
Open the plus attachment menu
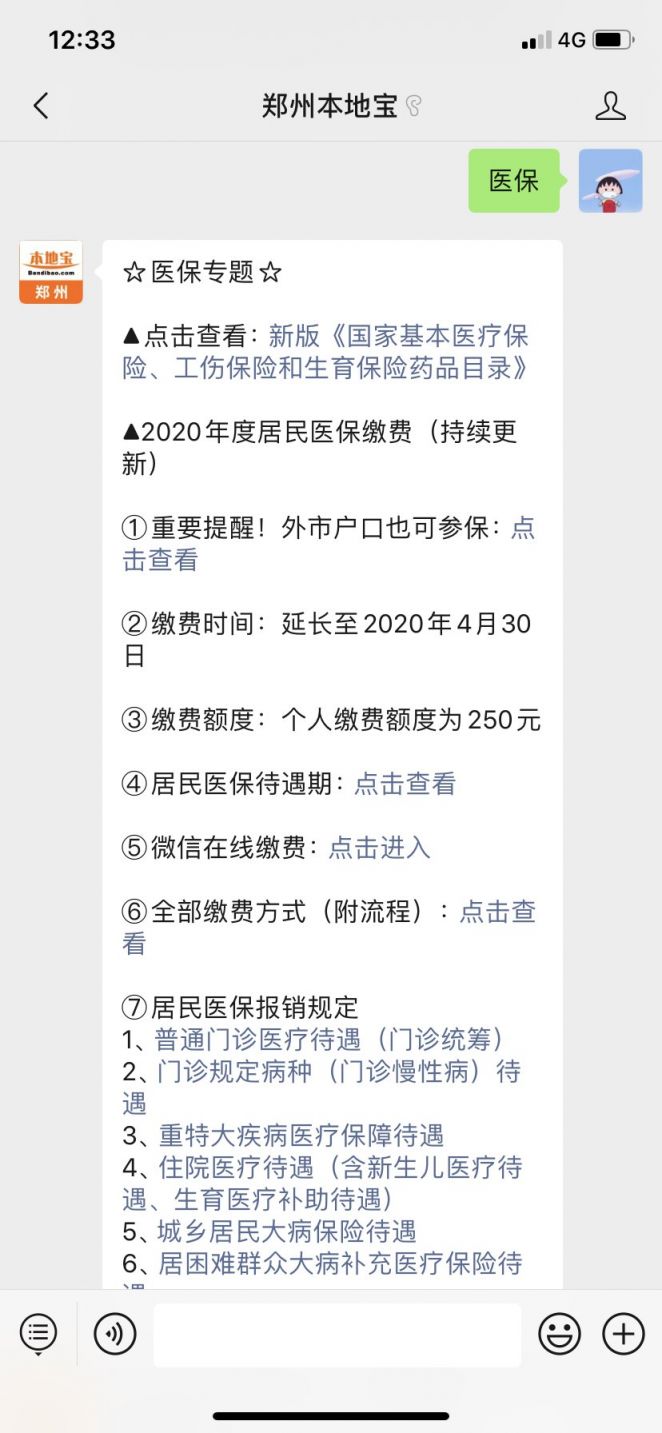tap(623, 1334)
